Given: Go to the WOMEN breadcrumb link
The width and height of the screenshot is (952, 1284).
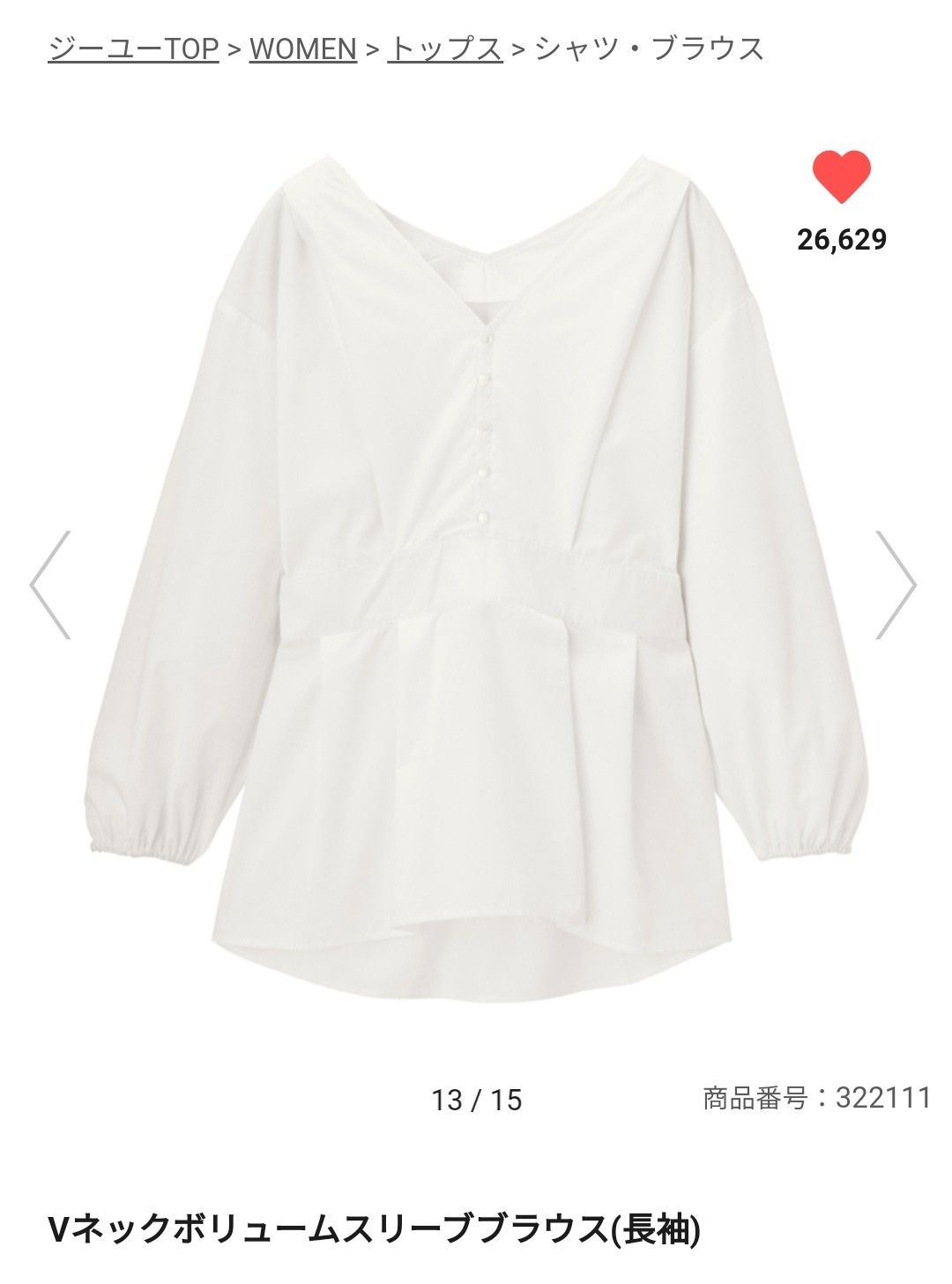Looking at the screenshot, I should 302,49.
